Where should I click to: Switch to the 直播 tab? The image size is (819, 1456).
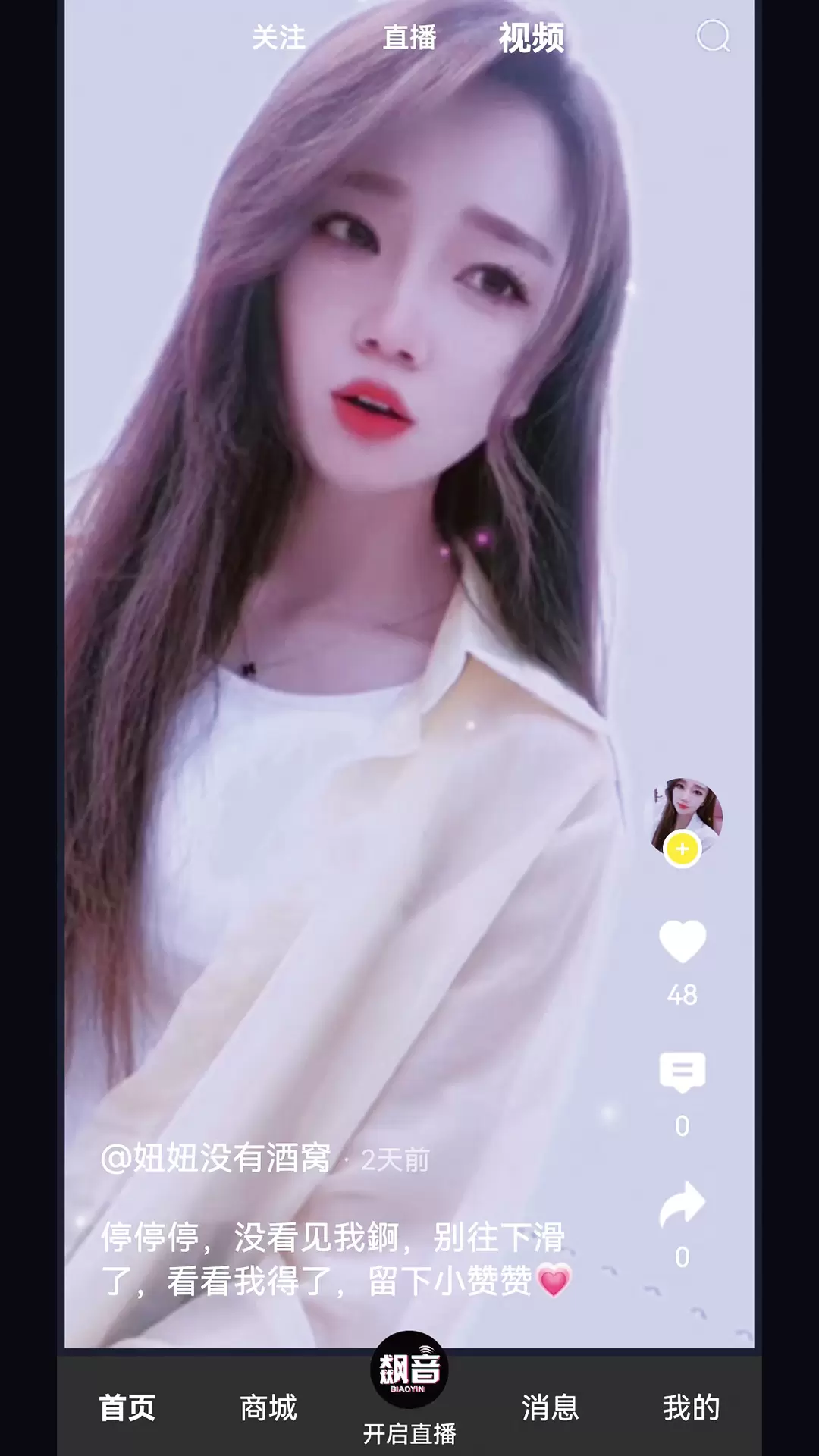point(409,37)
